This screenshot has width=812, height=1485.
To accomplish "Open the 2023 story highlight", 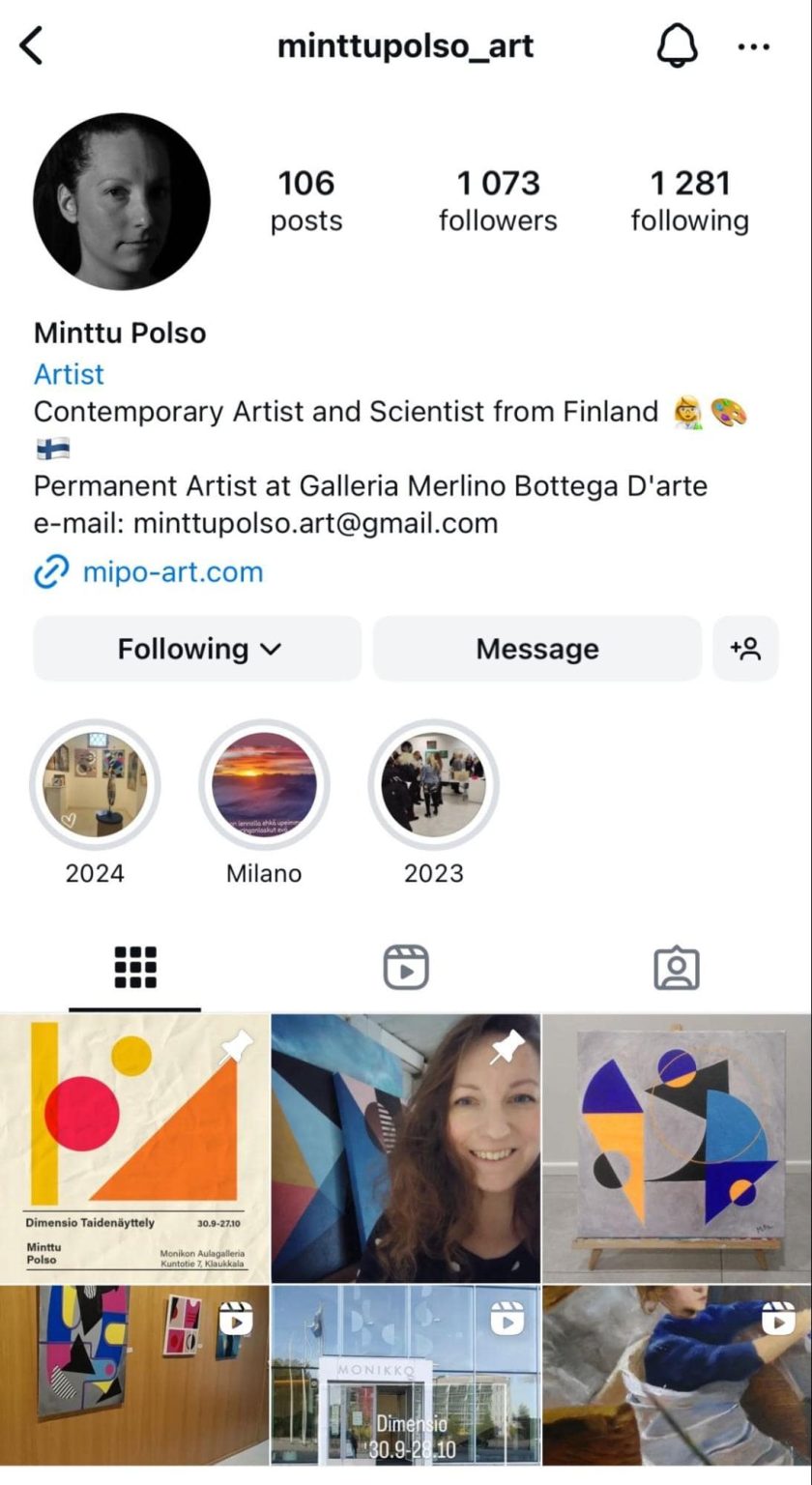I will coord(433,784).
